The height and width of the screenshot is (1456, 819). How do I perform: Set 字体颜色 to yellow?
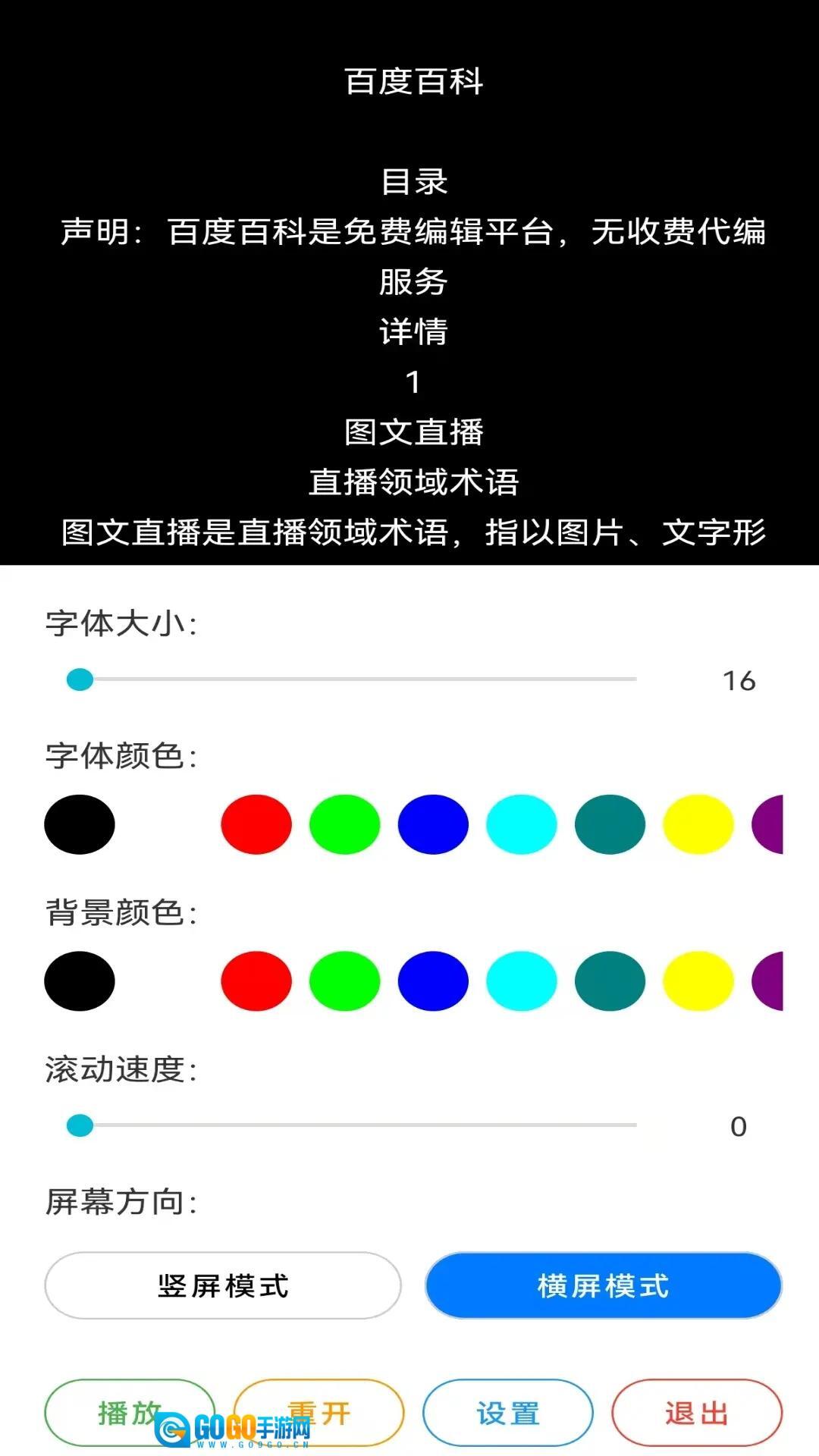[698, 824]
